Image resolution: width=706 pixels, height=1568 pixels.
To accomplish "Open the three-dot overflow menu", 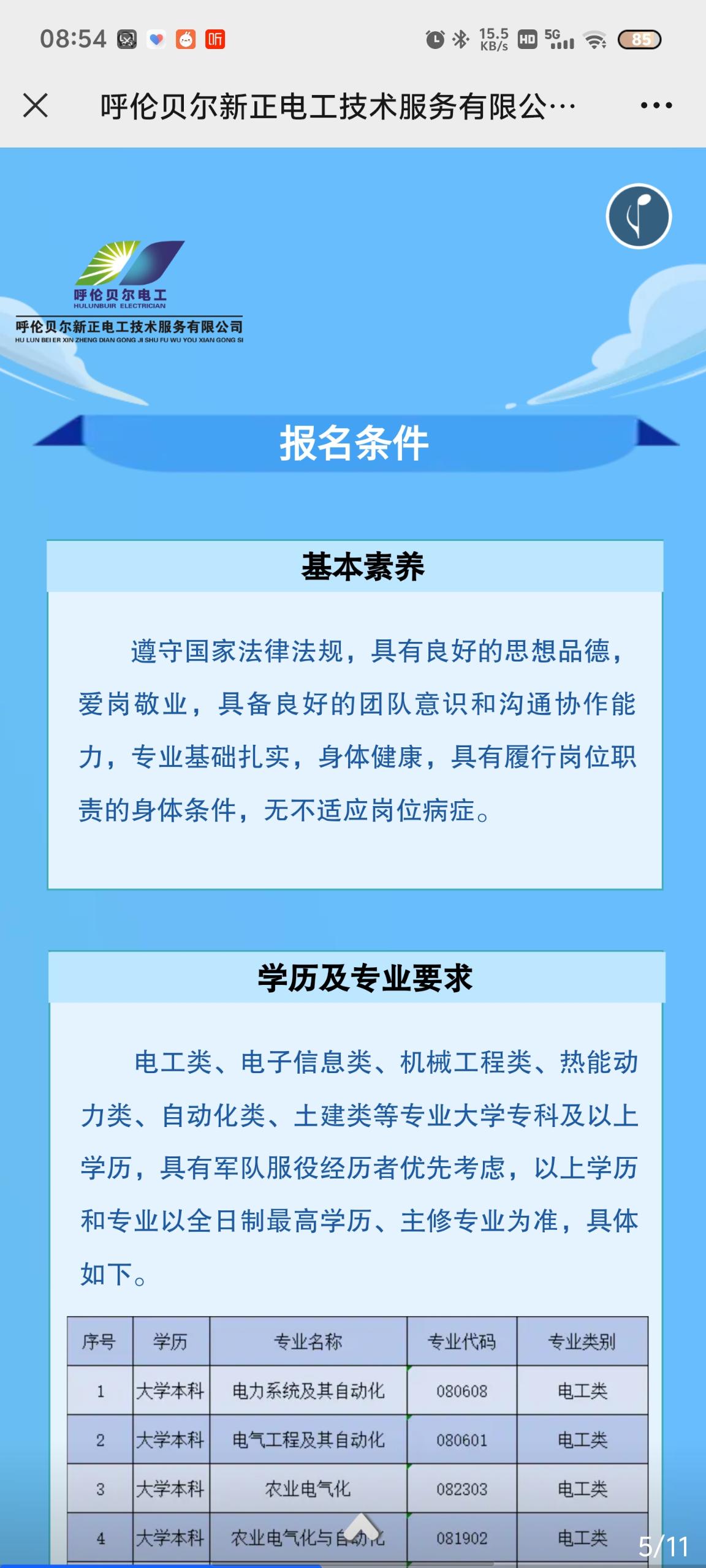I will [x=656, y=105].
